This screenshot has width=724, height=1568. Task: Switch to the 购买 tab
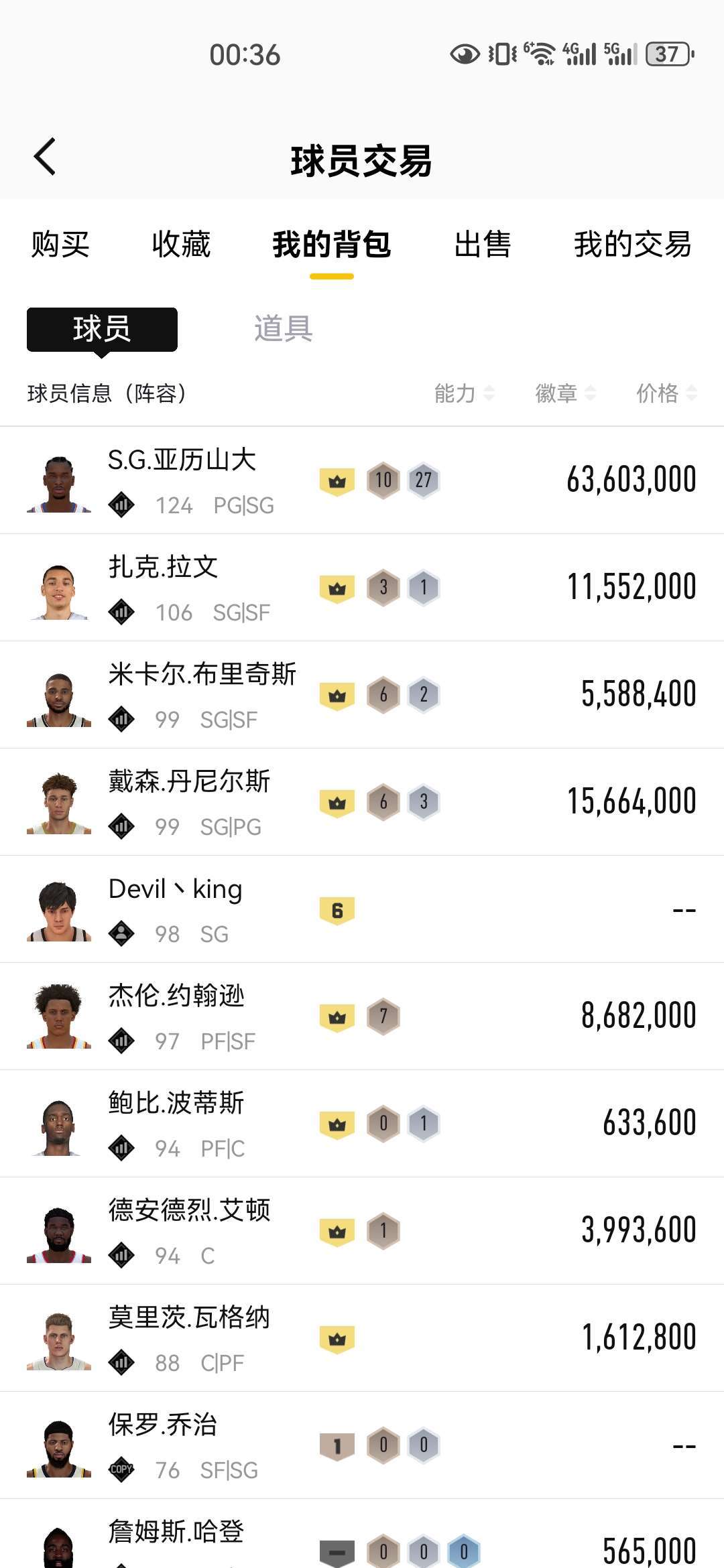point(60,245)
